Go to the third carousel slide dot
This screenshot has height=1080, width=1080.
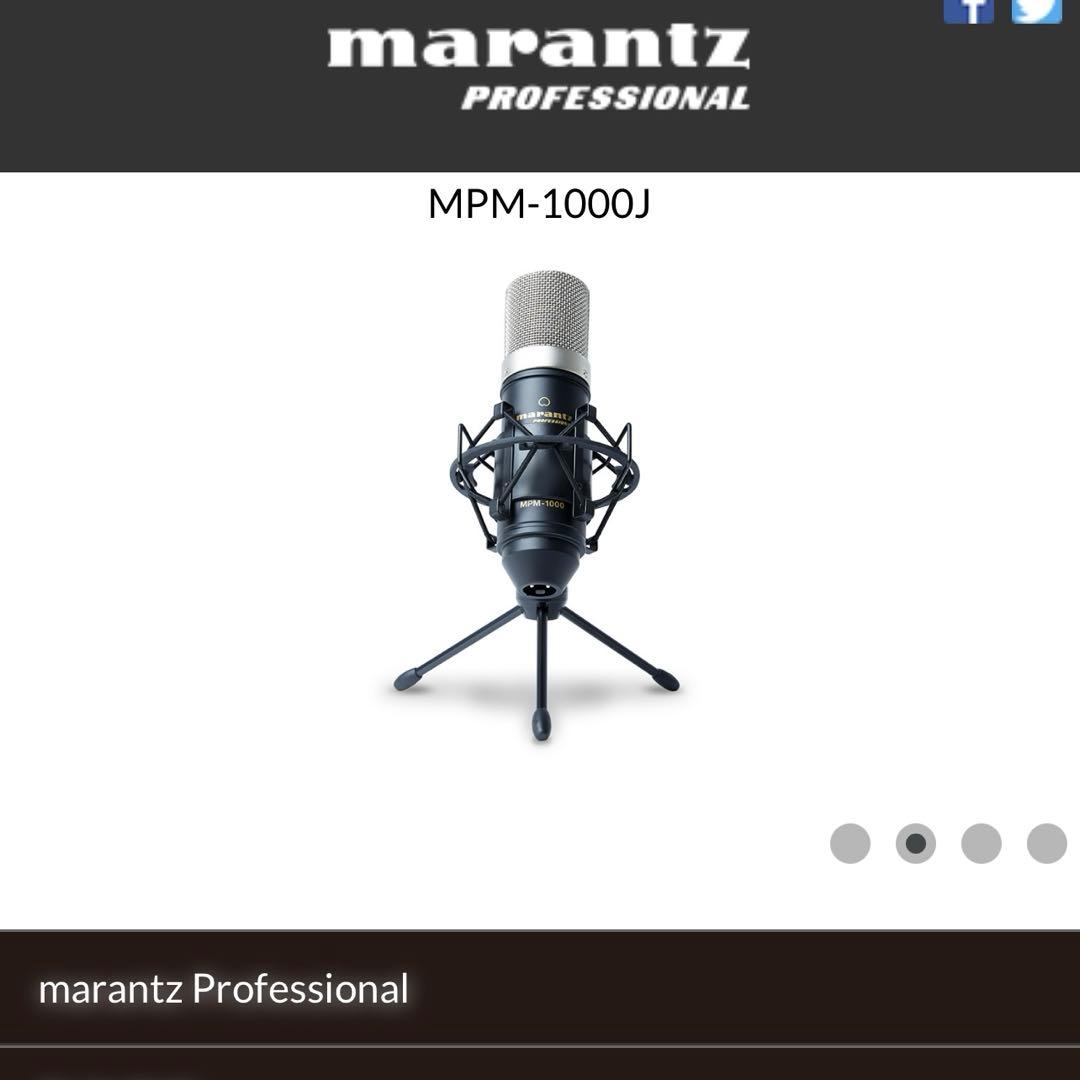click(x=981, y=843)
